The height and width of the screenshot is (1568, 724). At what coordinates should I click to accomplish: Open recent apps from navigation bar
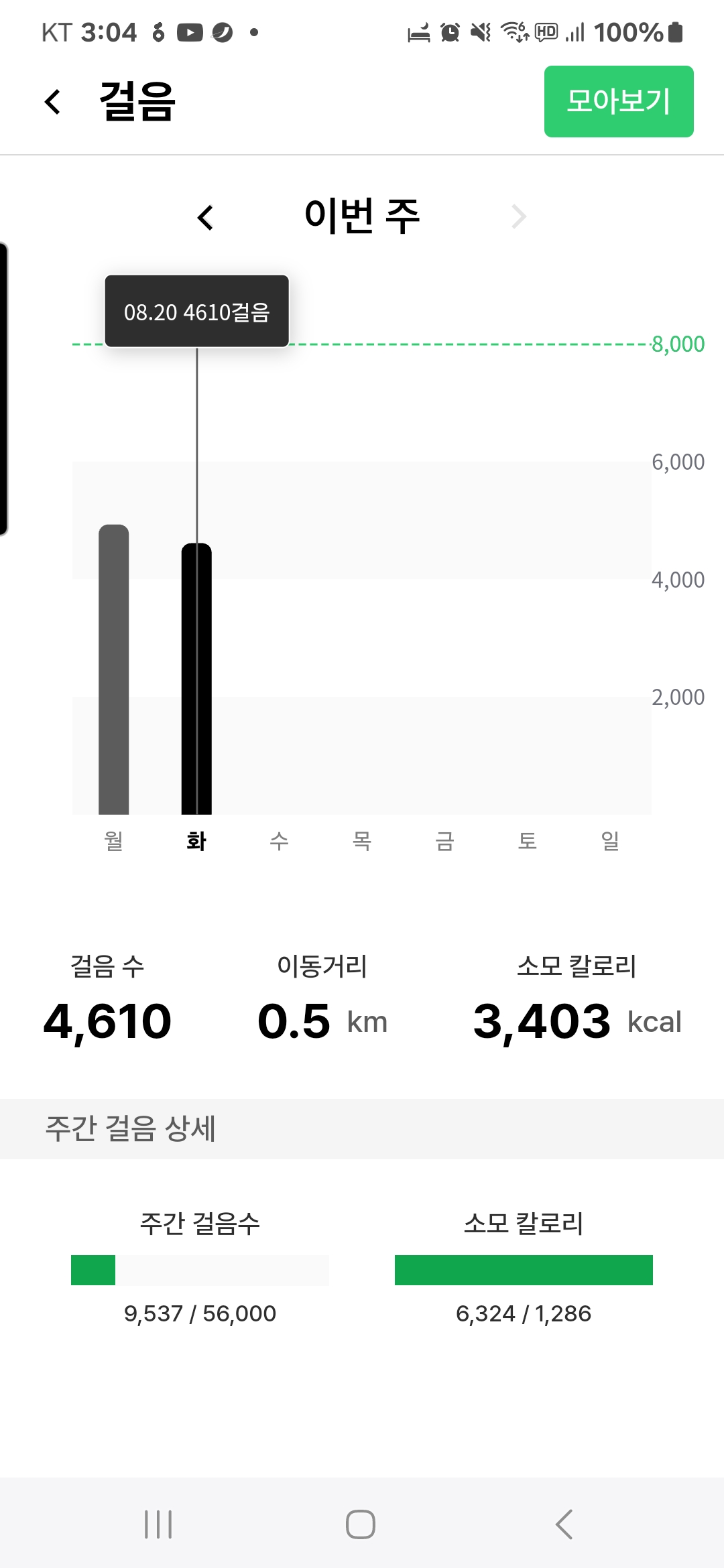158,1524
